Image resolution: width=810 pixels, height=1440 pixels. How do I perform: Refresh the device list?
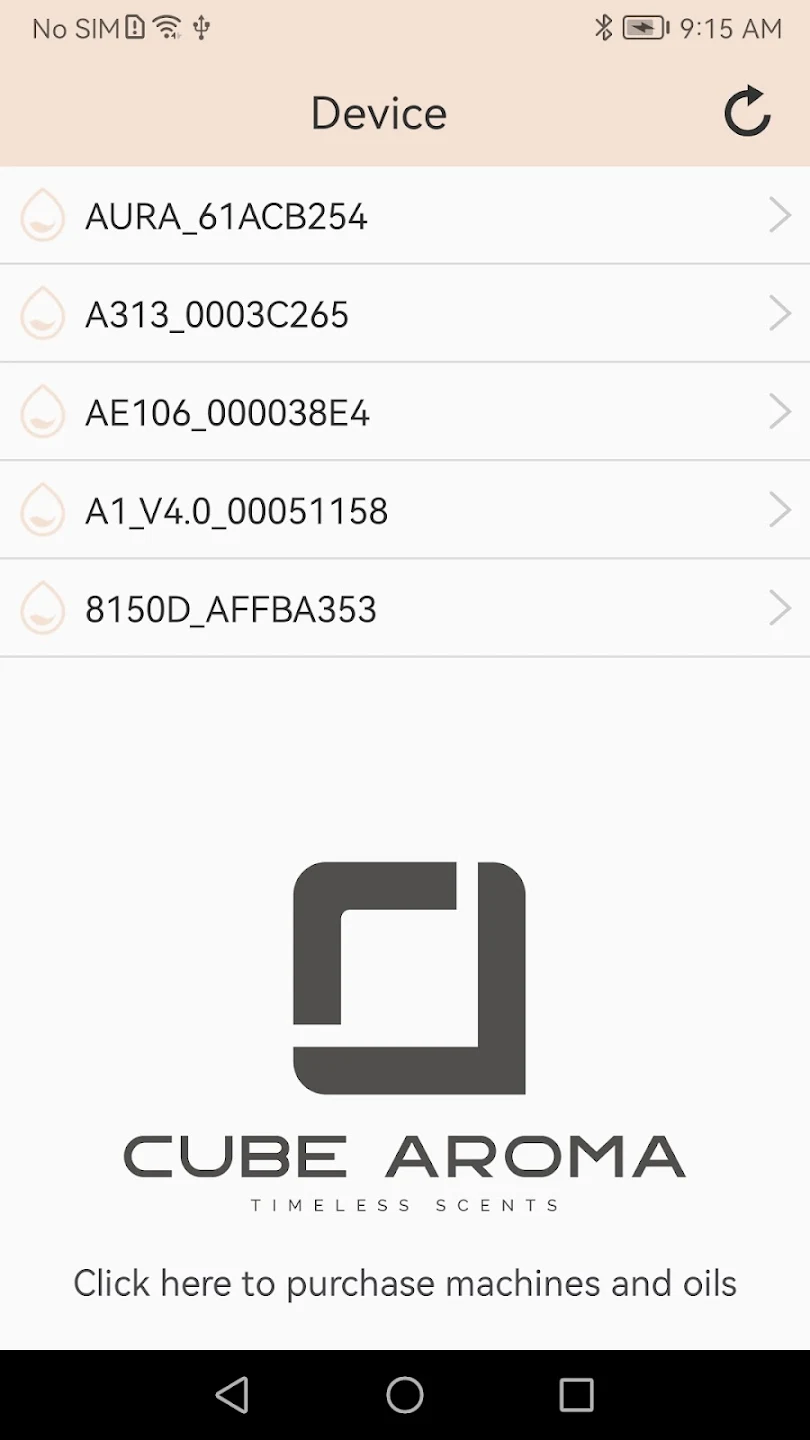pos(746,112)
